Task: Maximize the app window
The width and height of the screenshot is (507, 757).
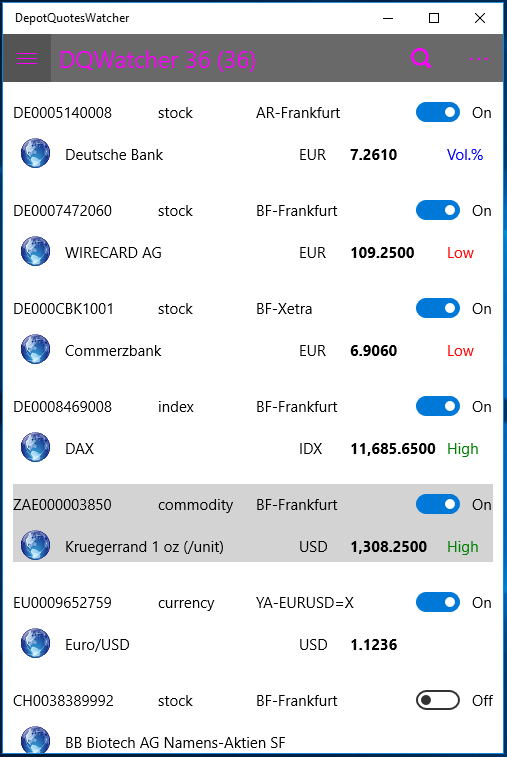Action: click(x=434, y=18)
